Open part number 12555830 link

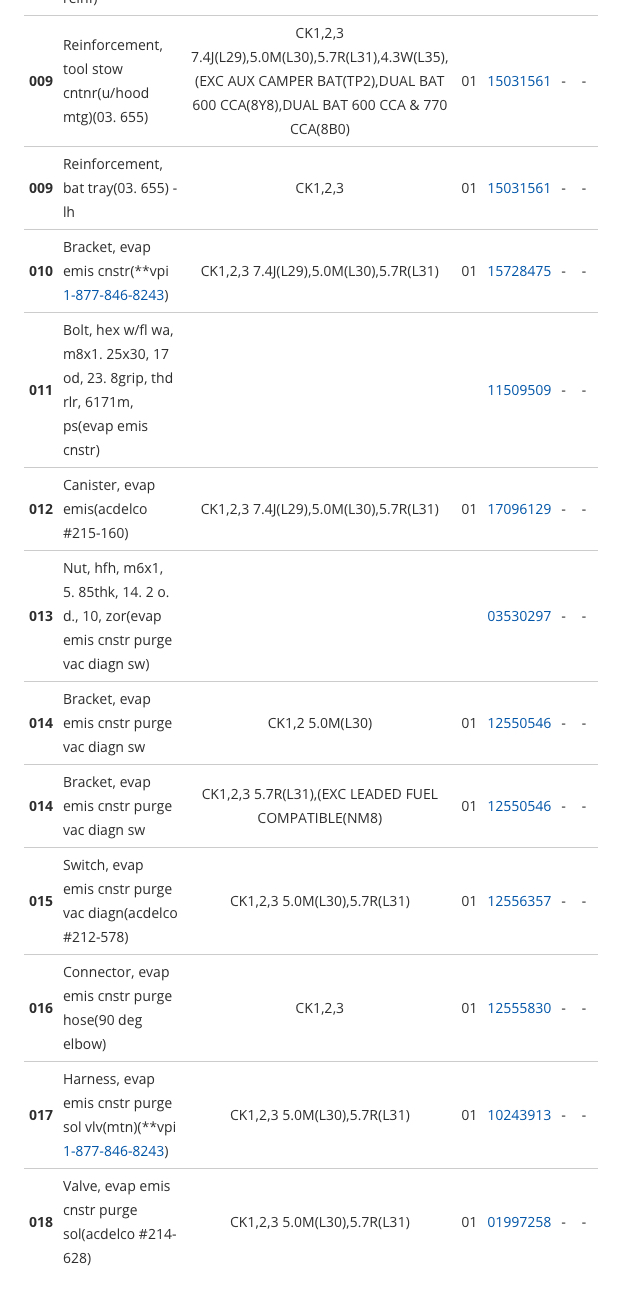pos(519,1008)
